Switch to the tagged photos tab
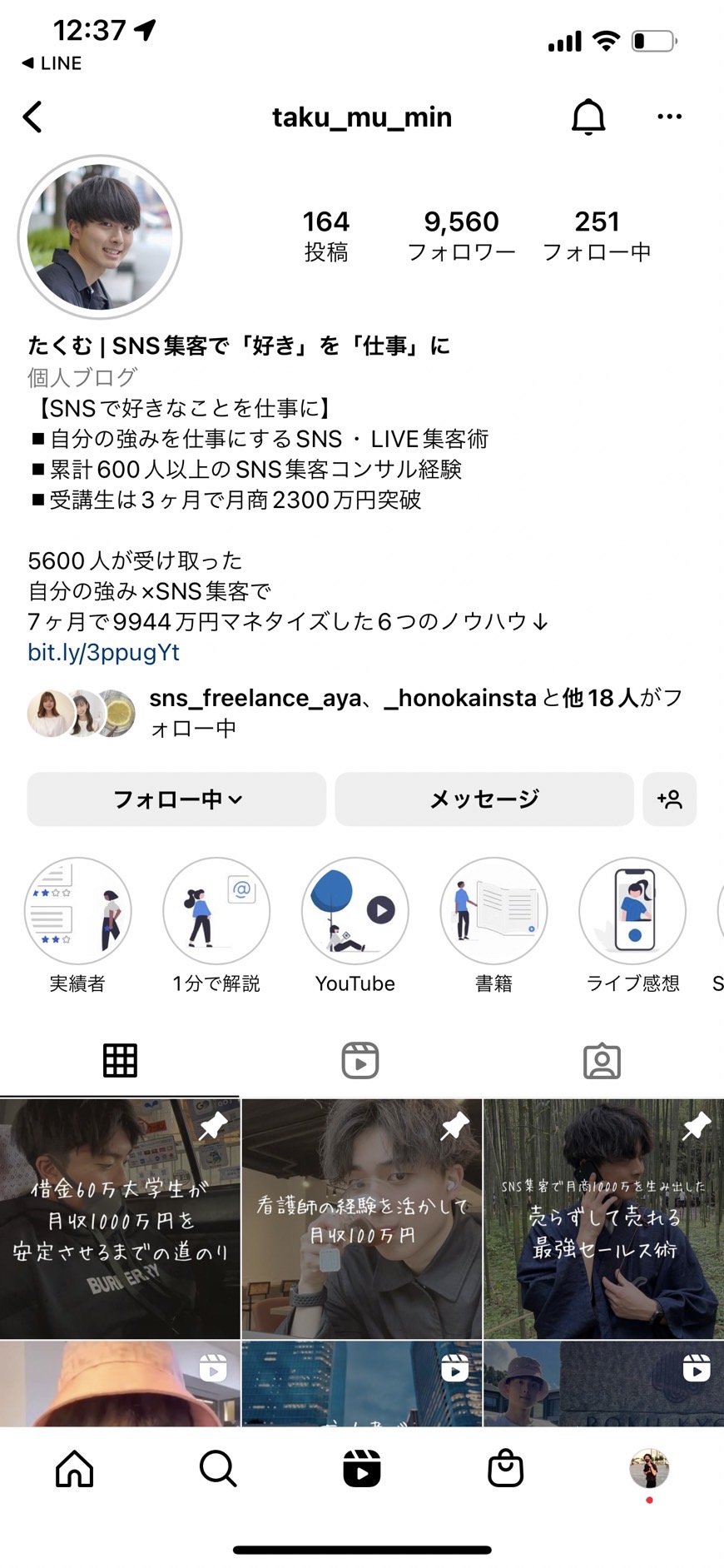The image size is (724, 1568). point(602,1061)
